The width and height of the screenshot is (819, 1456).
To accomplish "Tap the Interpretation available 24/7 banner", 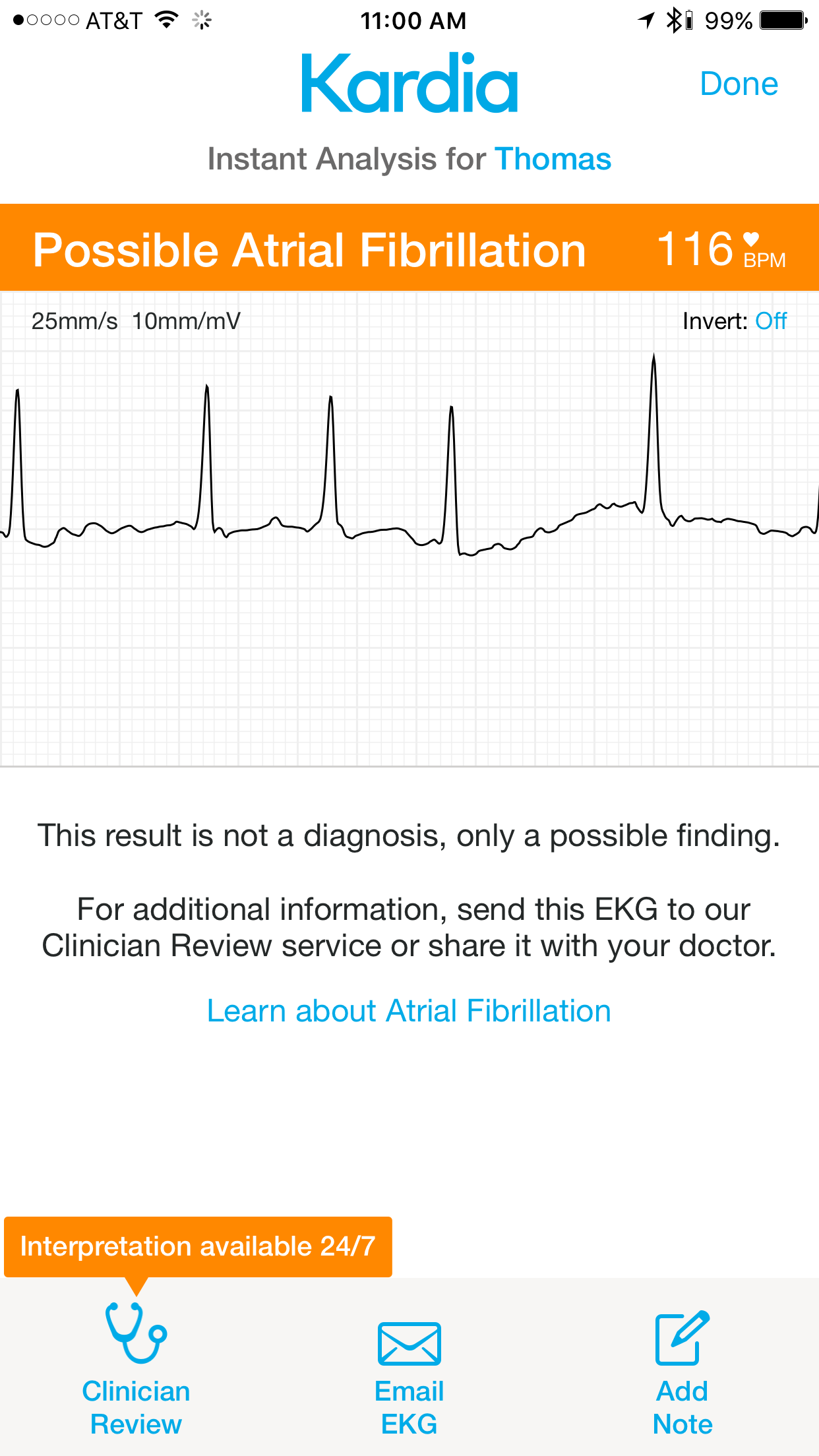I will click(198, 1246).
